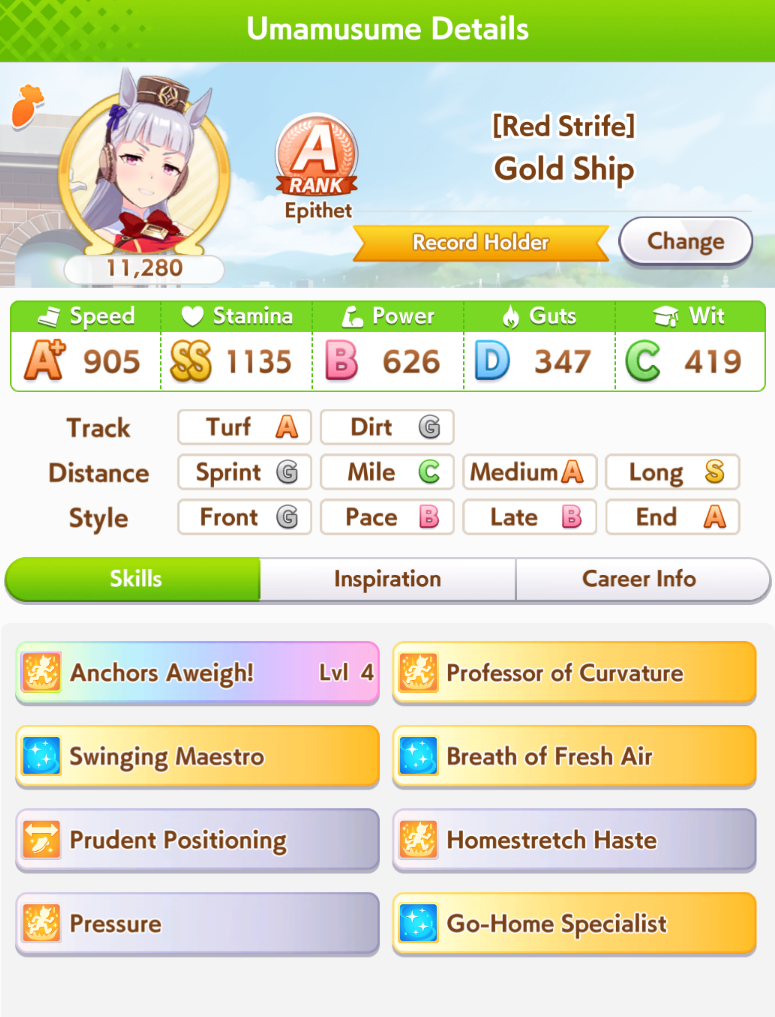Show Swinging Maestro skill info

click(197, 756)
